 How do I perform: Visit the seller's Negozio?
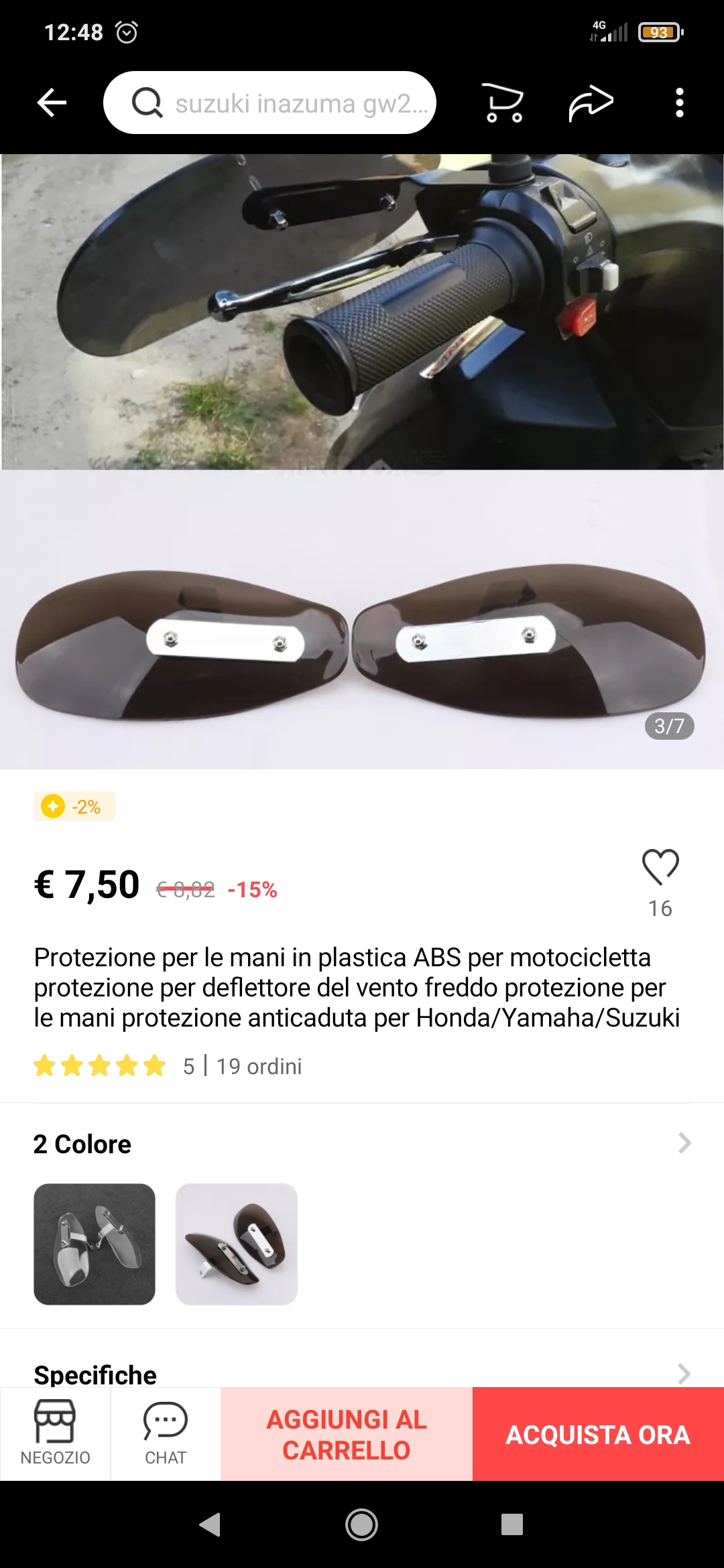[55, 1433]
